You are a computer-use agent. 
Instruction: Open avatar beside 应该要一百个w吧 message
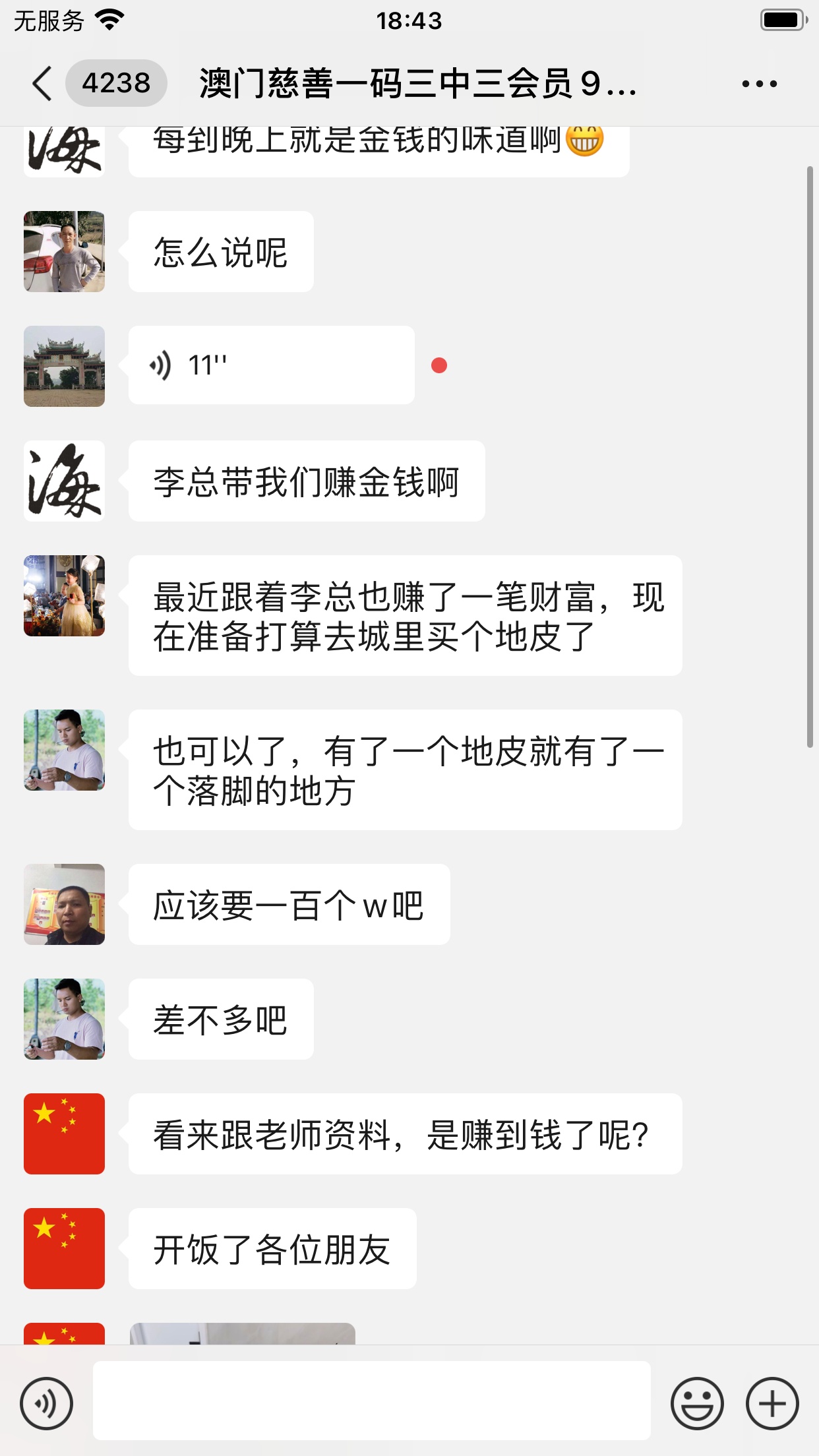64,904
